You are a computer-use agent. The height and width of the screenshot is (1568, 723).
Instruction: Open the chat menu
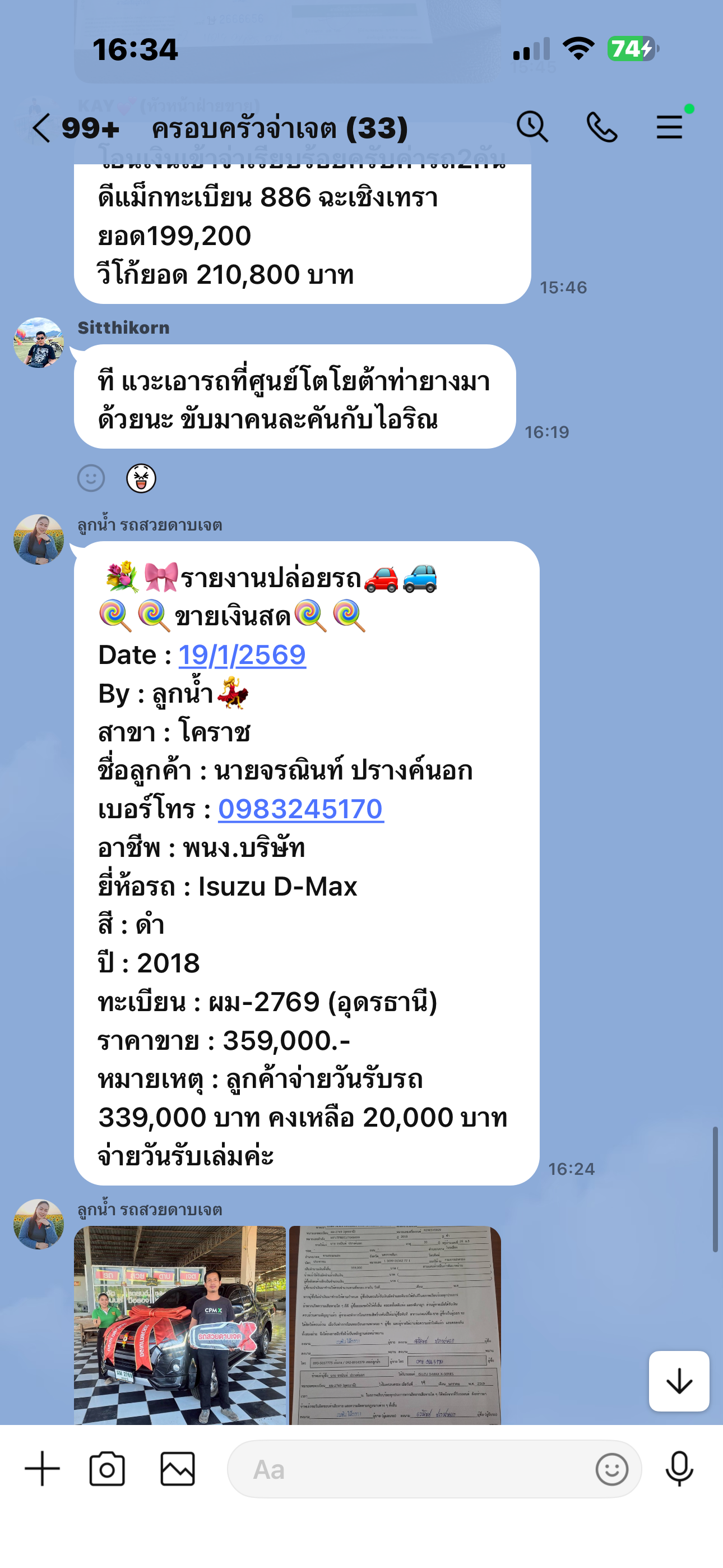click(x=669, y=128)
